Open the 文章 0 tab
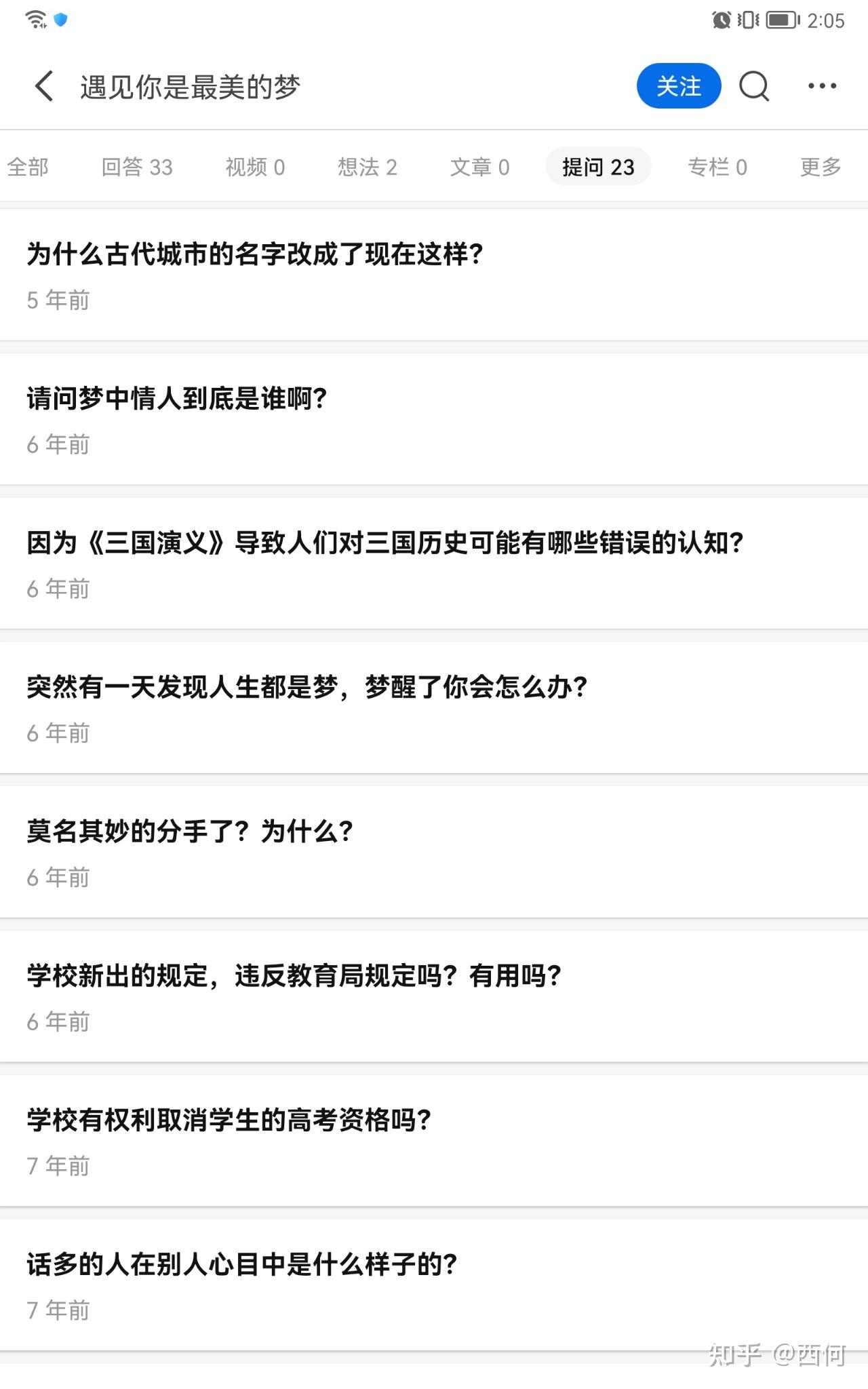The height and width of the screenshot is (1389, 868). click(x=479, y=167)
